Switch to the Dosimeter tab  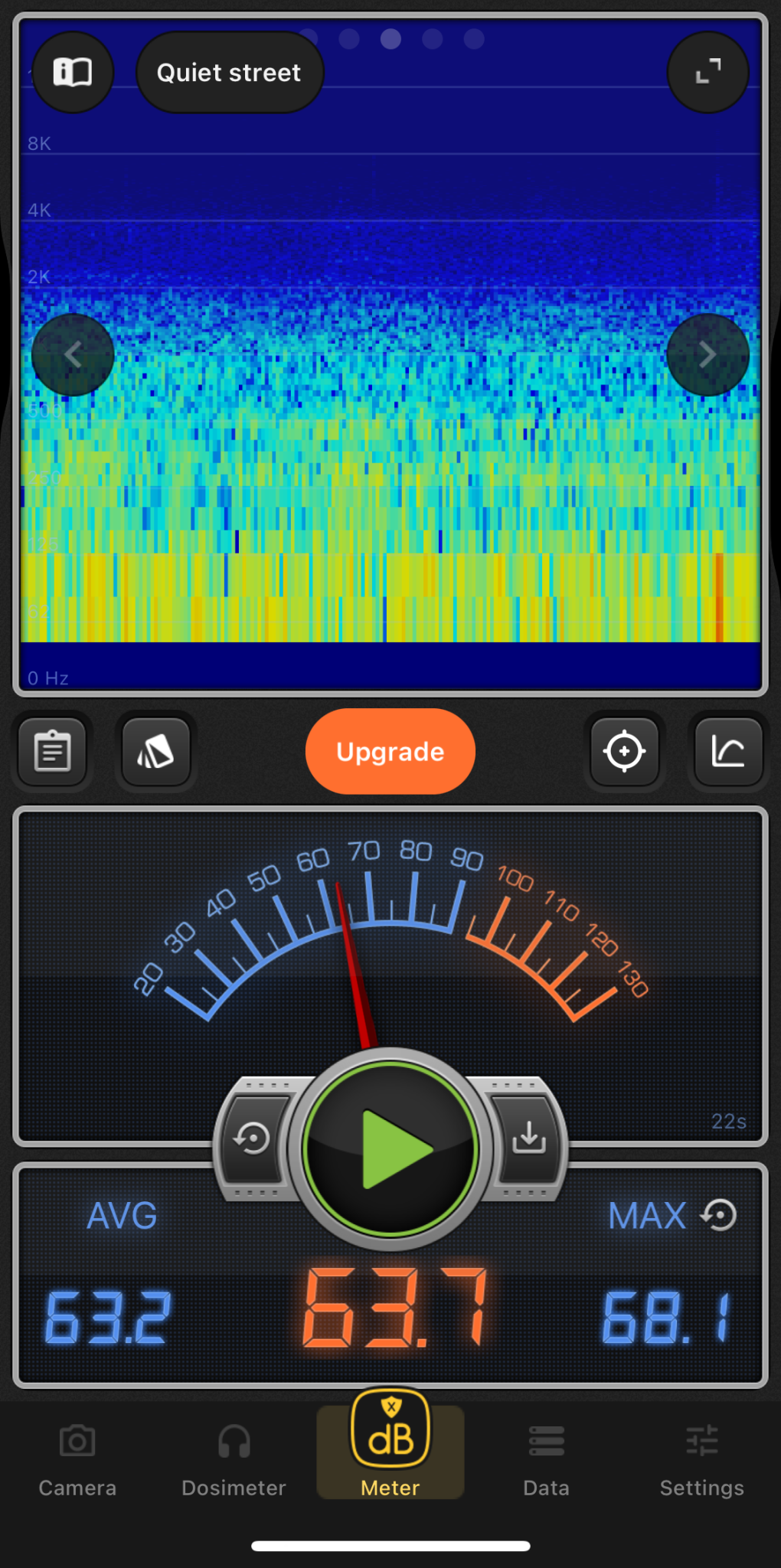click(234, 1458)
